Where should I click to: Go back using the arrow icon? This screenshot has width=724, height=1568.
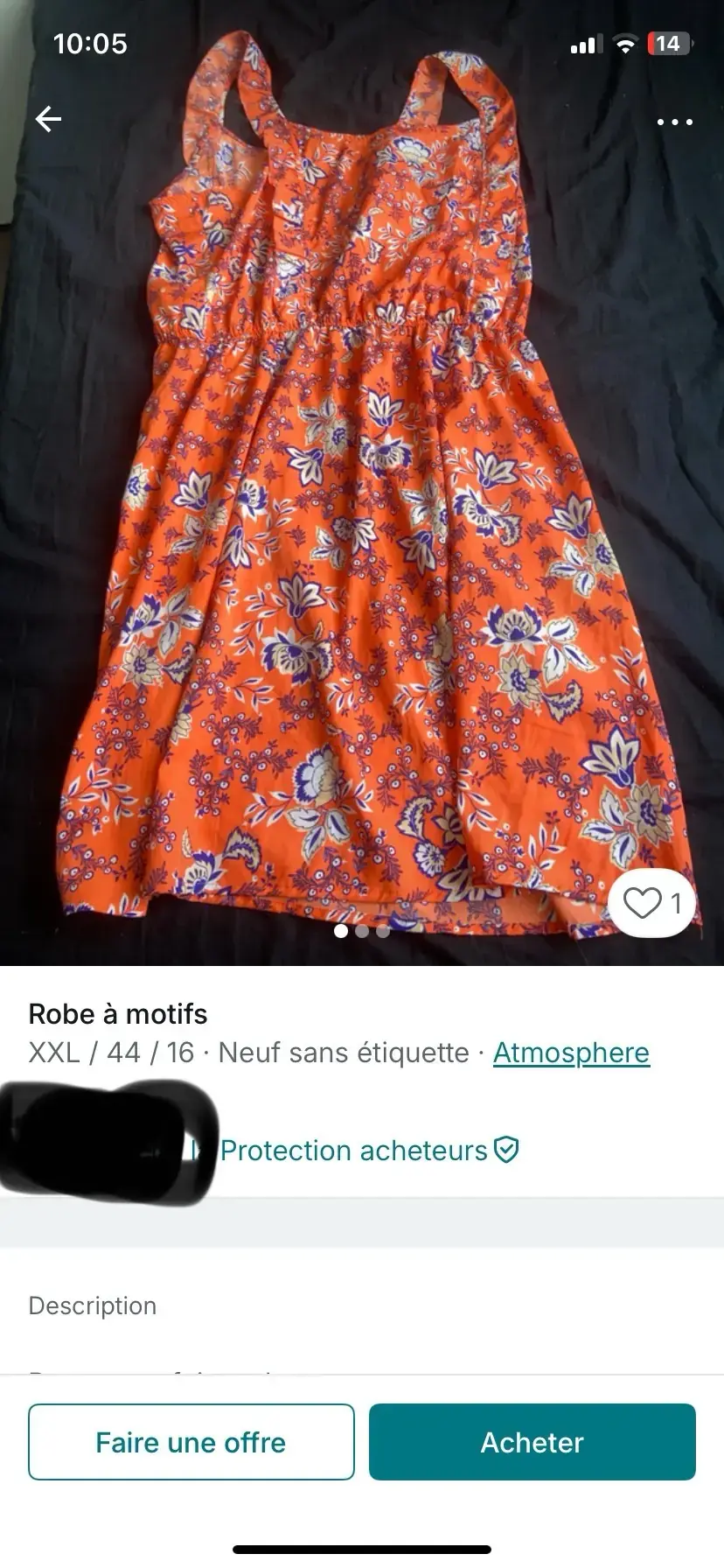(49, 119)
